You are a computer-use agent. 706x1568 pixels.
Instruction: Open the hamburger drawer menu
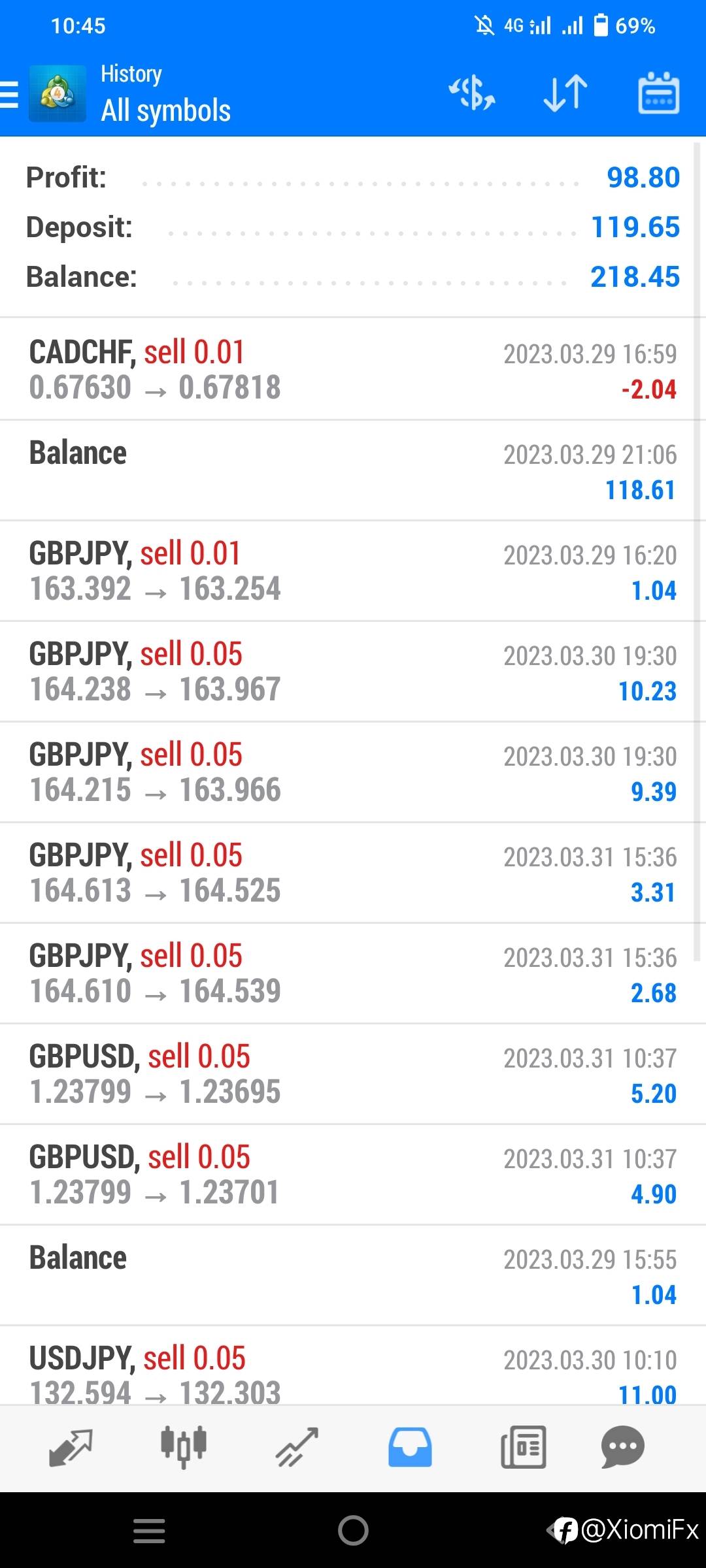coord(9,94)
